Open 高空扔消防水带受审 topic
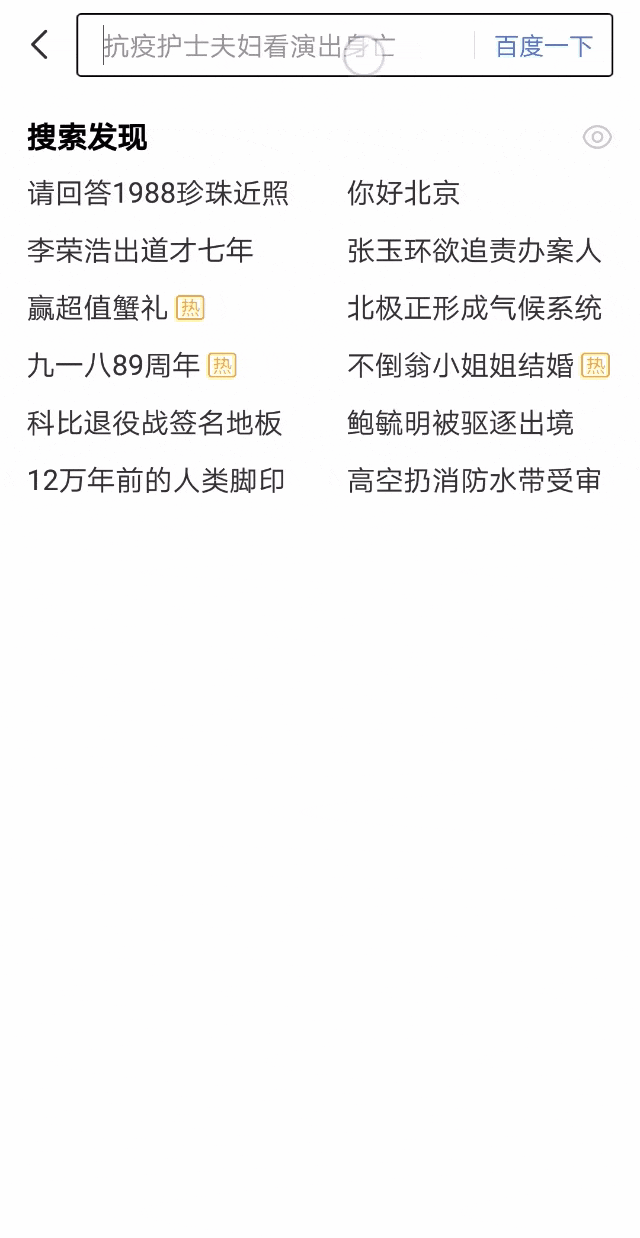 pyautogui.click(x=474, y=481)
